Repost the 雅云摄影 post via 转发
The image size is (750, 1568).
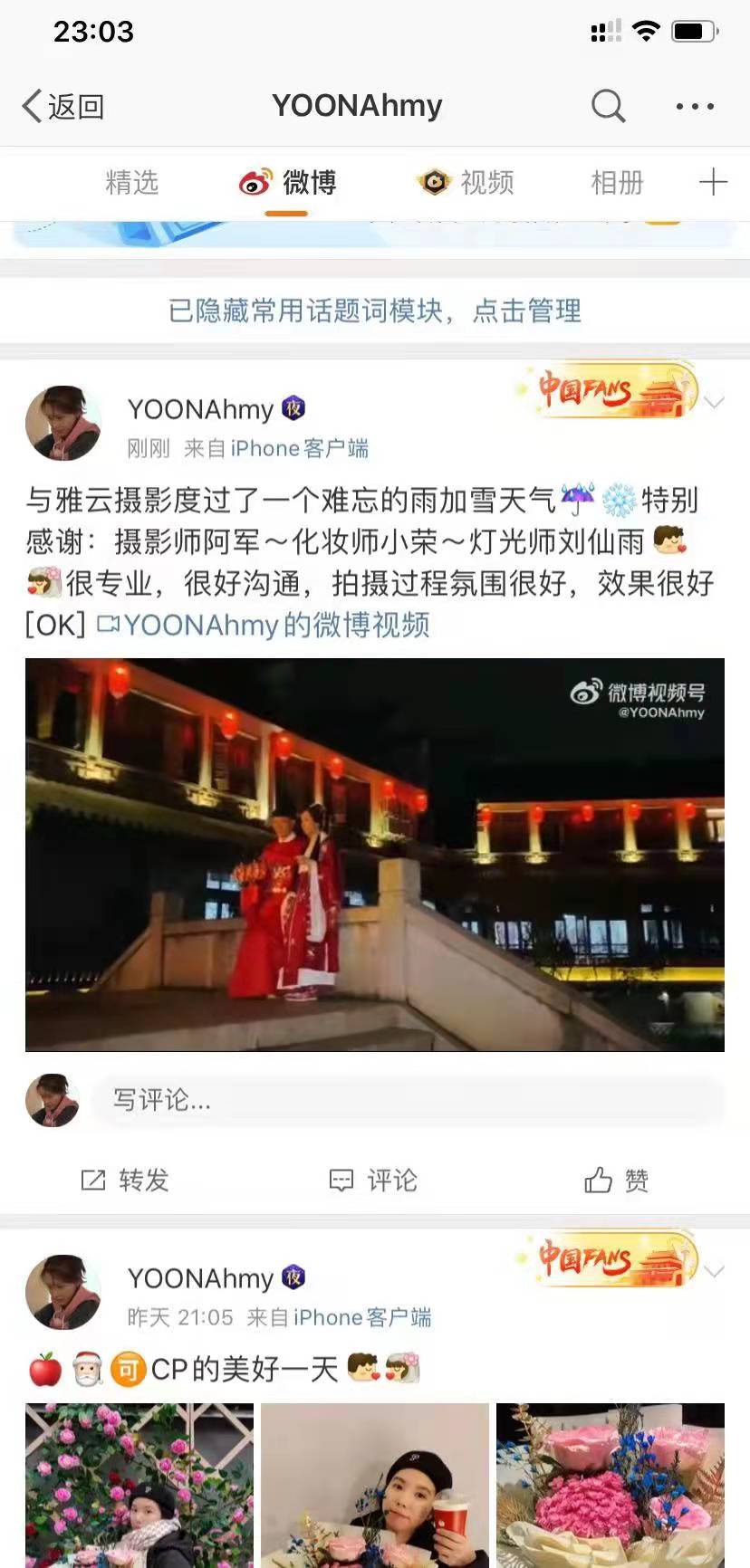pyautogui.click(x=125, y=1180)
